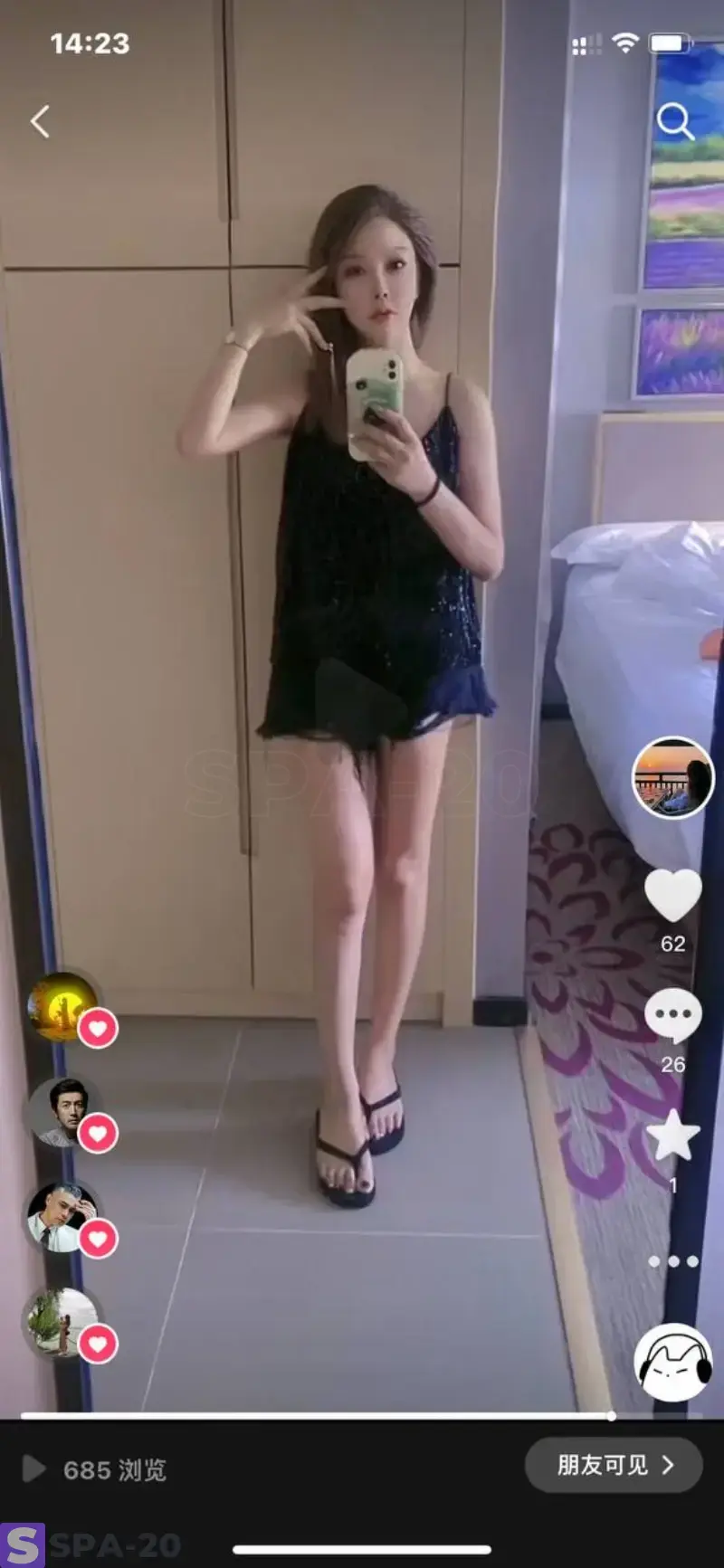This screenshot has width=724, height=1568.
Task: Add video to favorites with star icon
Action: 672,1136
